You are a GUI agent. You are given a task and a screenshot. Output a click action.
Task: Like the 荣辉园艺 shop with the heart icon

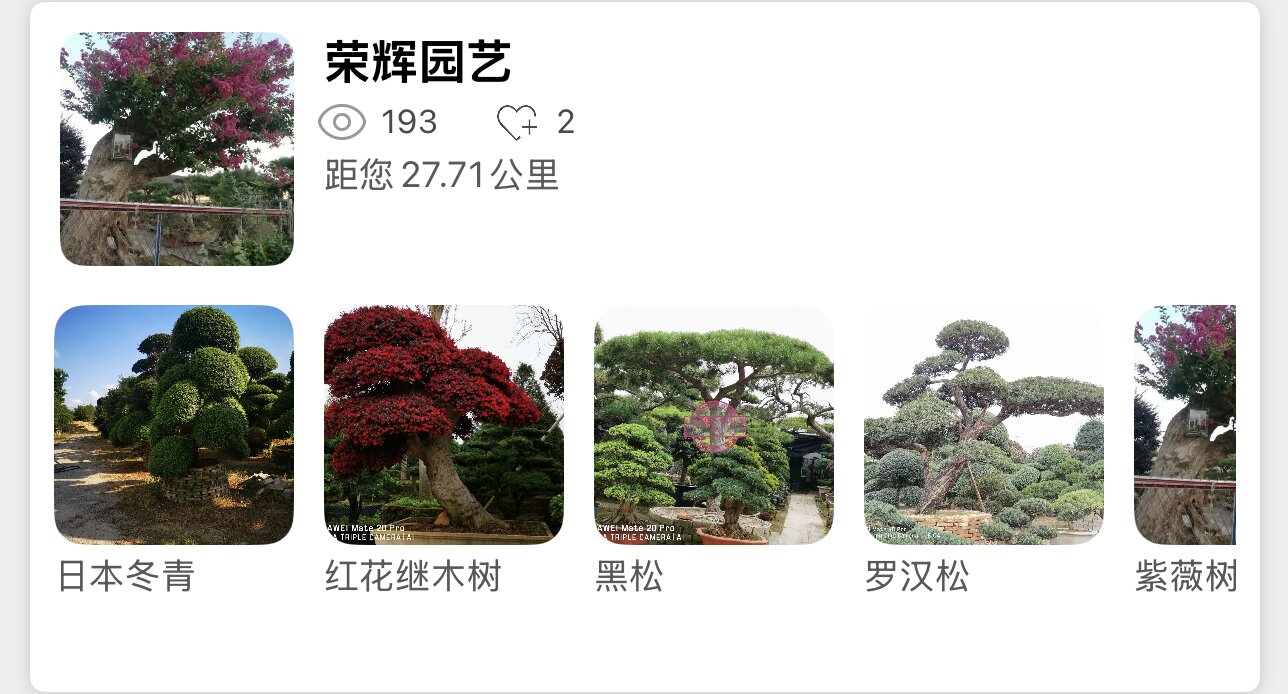517,123
